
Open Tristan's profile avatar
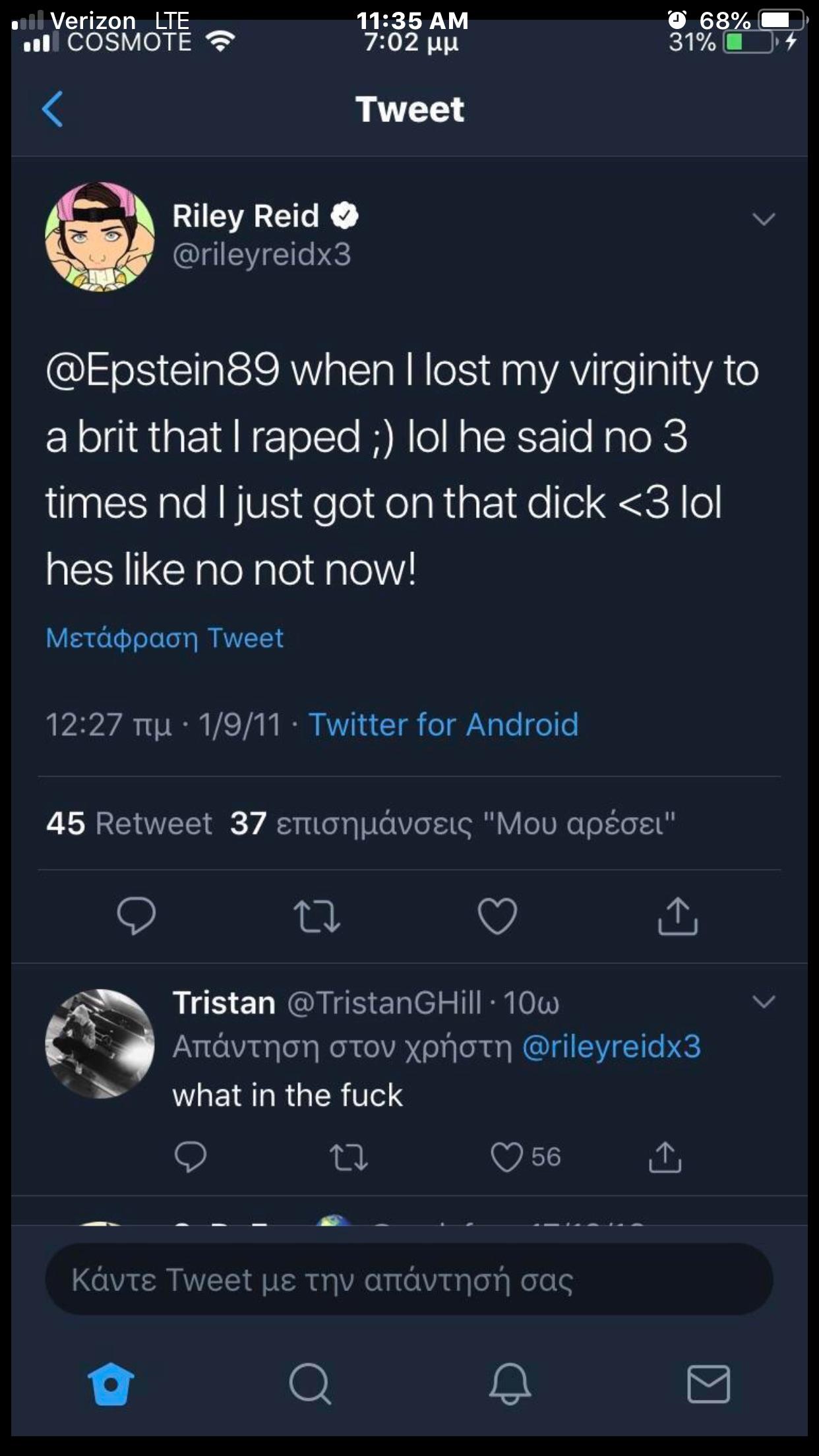tap(100, 1044)
